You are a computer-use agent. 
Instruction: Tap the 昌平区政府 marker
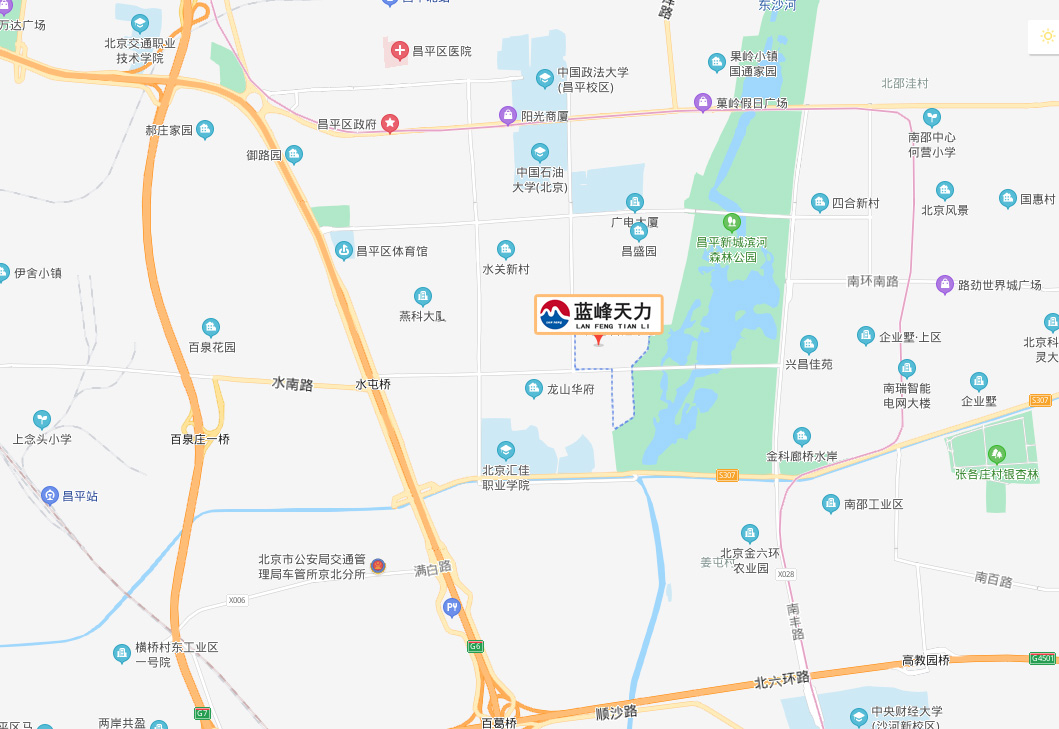[x=390, y=124]
